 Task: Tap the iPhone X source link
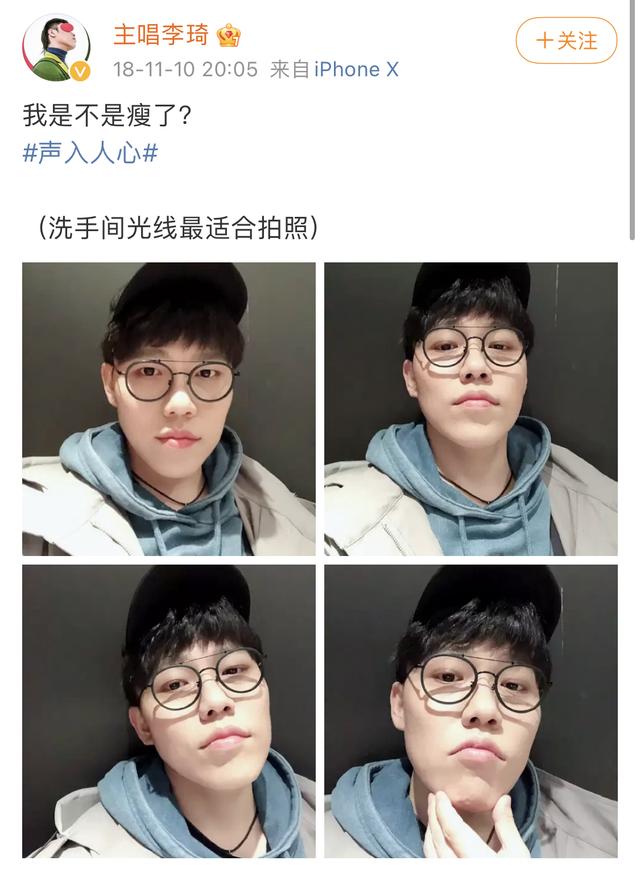pos(356,70)
